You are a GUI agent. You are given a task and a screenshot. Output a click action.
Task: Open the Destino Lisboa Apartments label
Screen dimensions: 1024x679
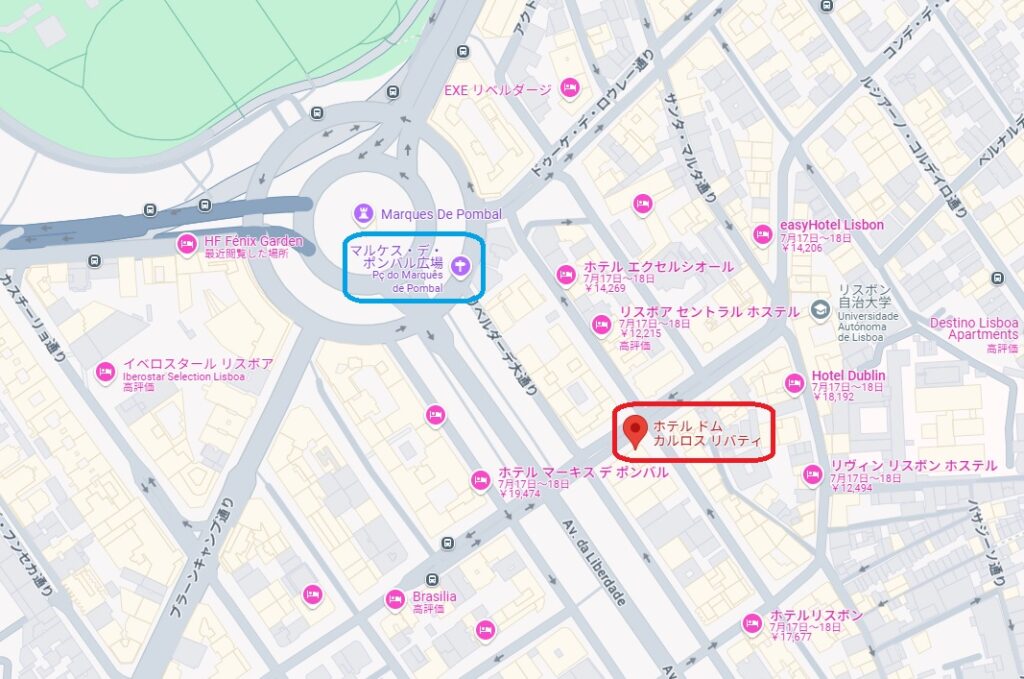pyautogui.click(x=973, y=328)
